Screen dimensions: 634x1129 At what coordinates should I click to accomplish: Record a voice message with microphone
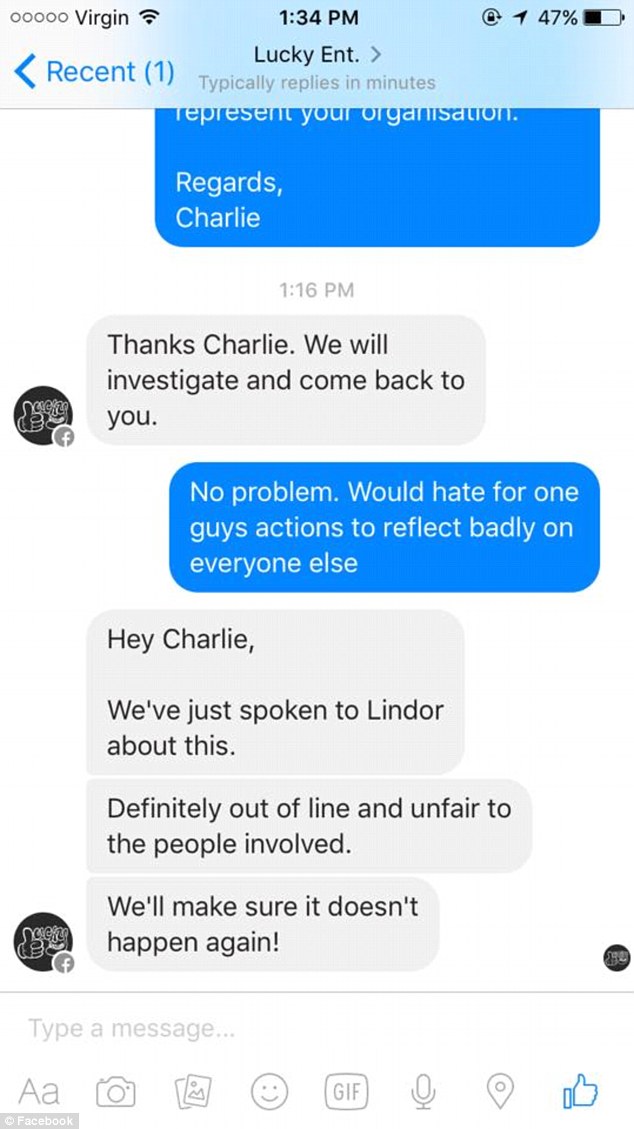(x=424, y=1091)
